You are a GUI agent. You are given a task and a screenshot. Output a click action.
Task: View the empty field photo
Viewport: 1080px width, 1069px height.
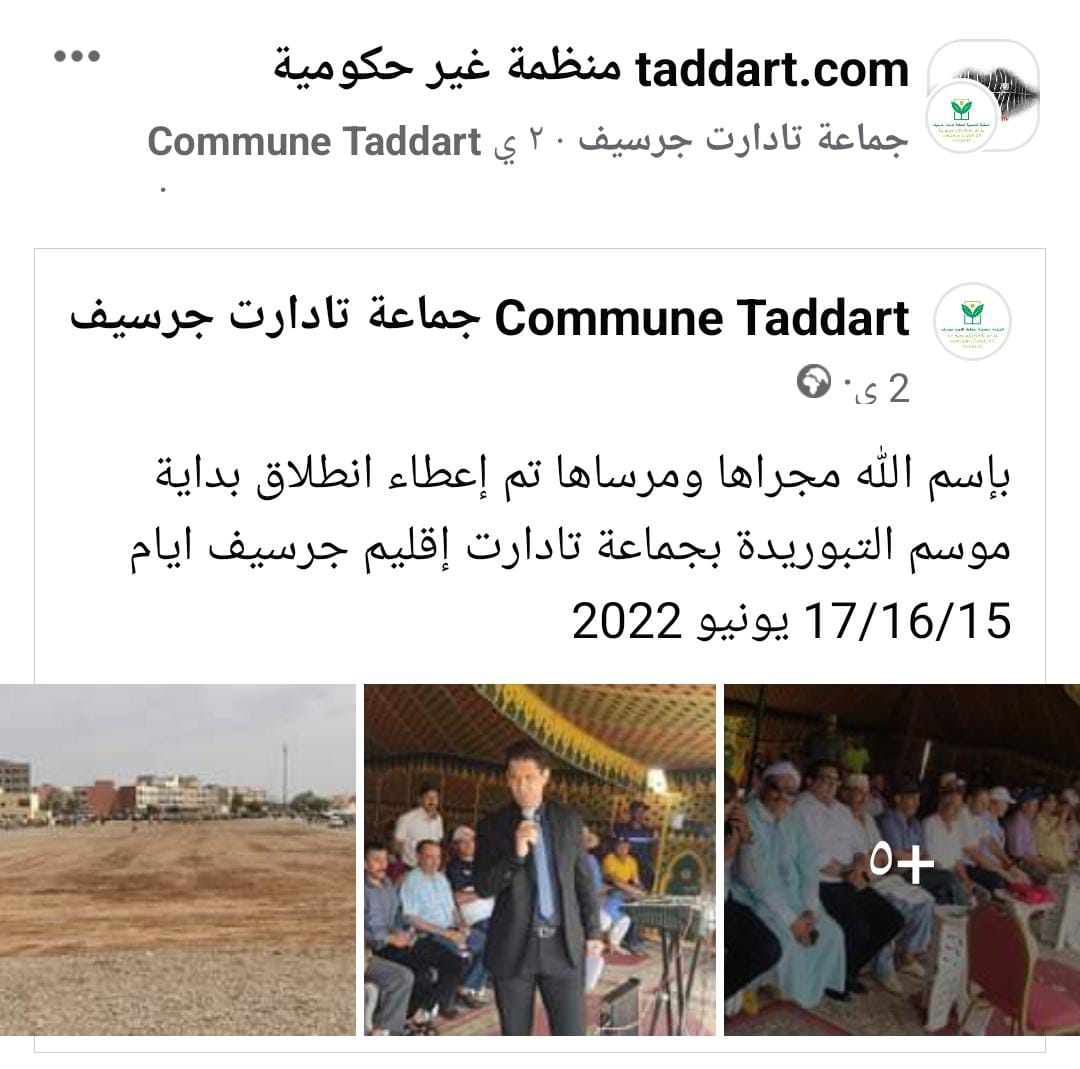177,860
